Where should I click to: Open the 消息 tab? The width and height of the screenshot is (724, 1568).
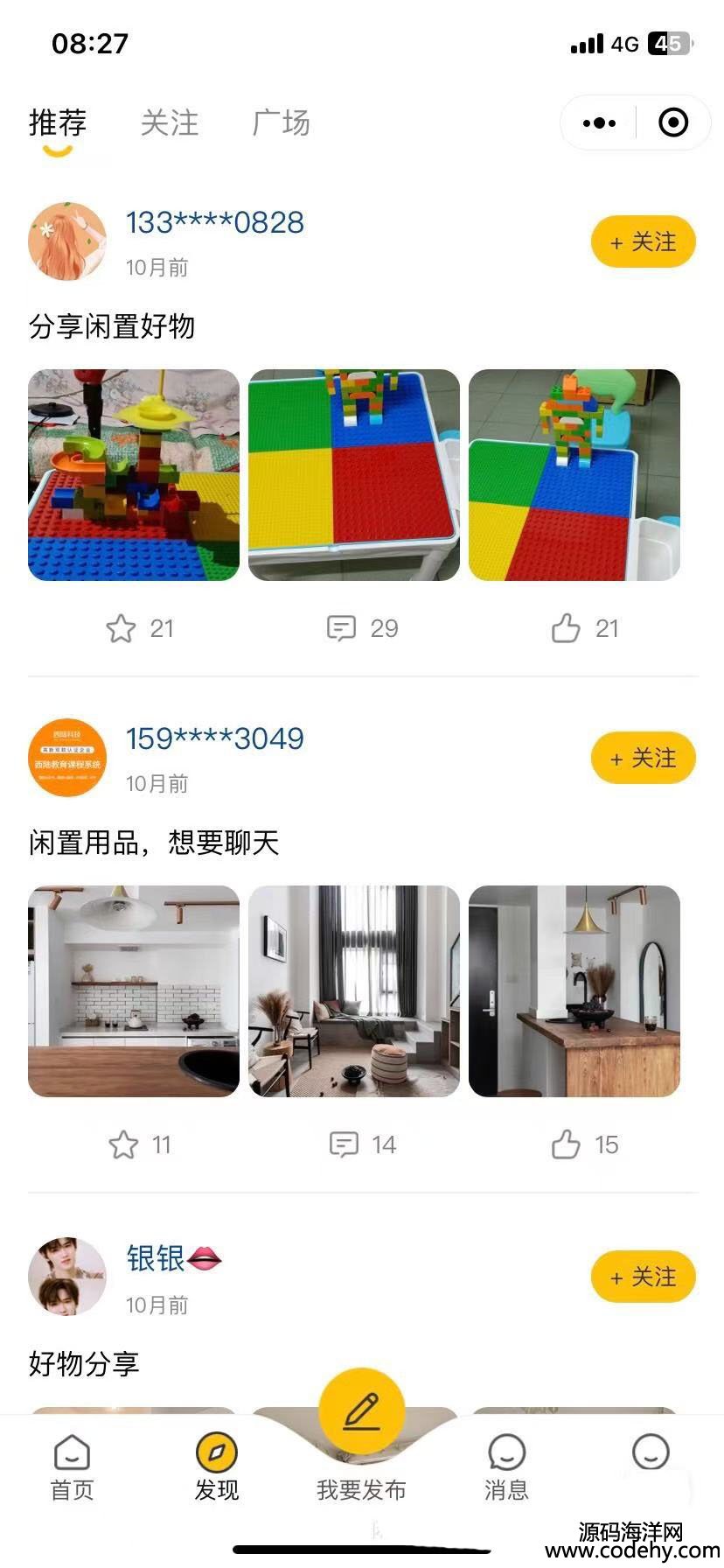pyautogui.click(x=506, y=1467)
